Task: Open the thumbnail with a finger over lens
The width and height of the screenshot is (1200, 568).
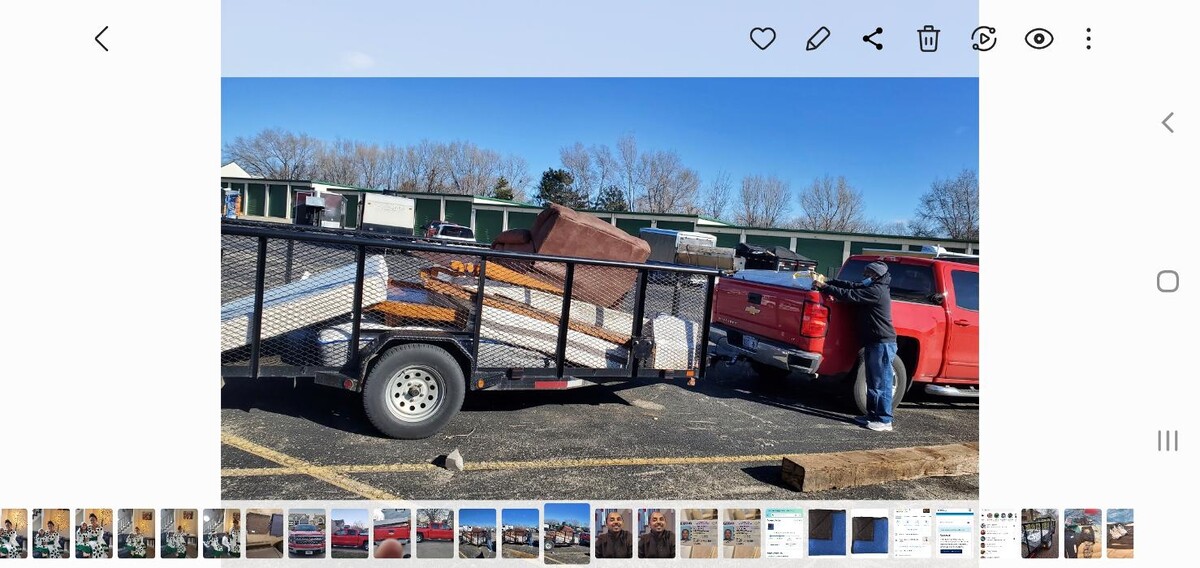Action: click(392, 533)
